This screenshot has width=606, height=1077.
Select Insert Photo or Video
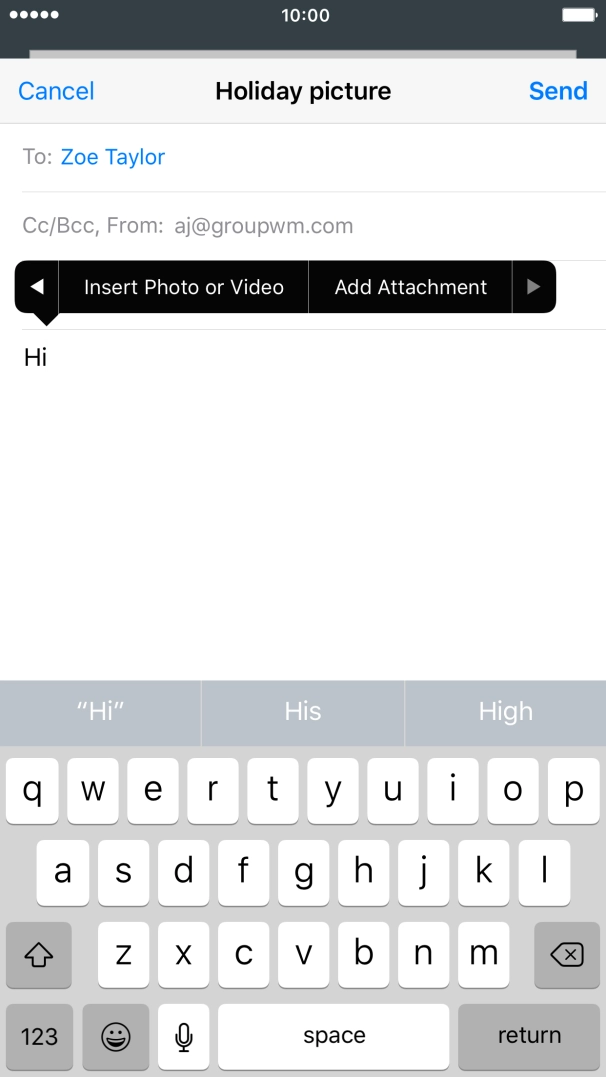point(183,287)
